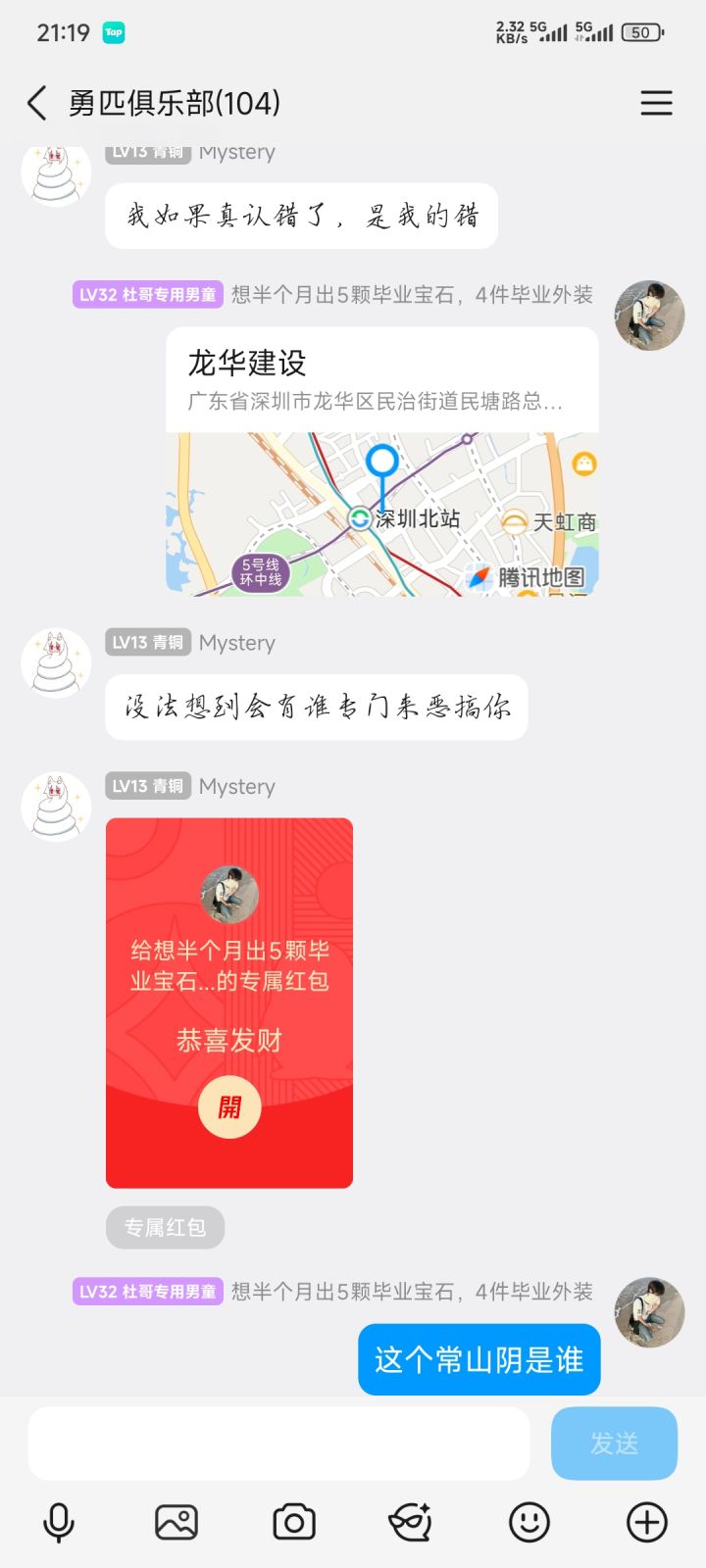Image resolution: width=706 pixels, height=1568 pixels.
Task: Tap the microphone icon for voice input
Action: point(59,1521)
